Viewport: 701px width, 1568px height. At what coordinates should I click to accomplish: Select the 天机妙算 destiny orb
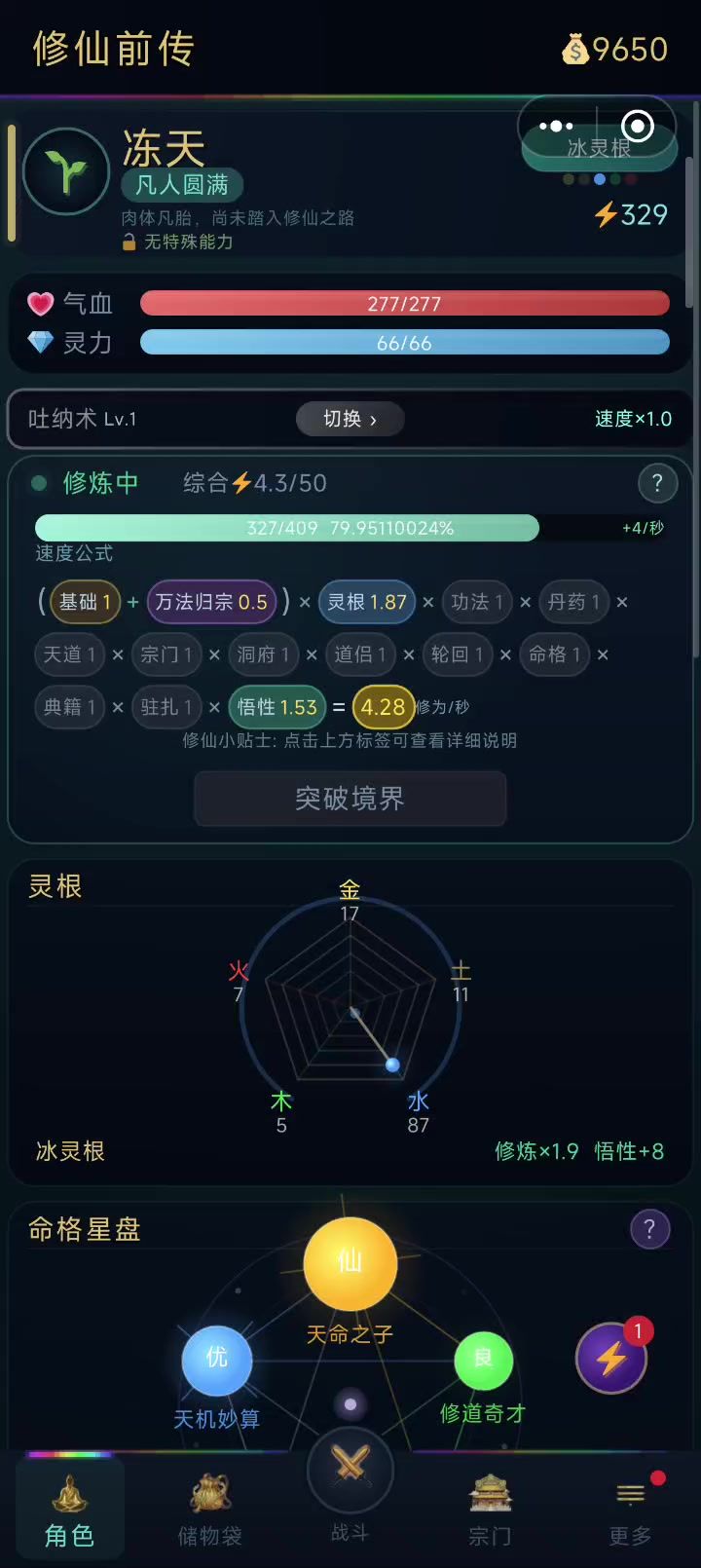[216, 1360]
